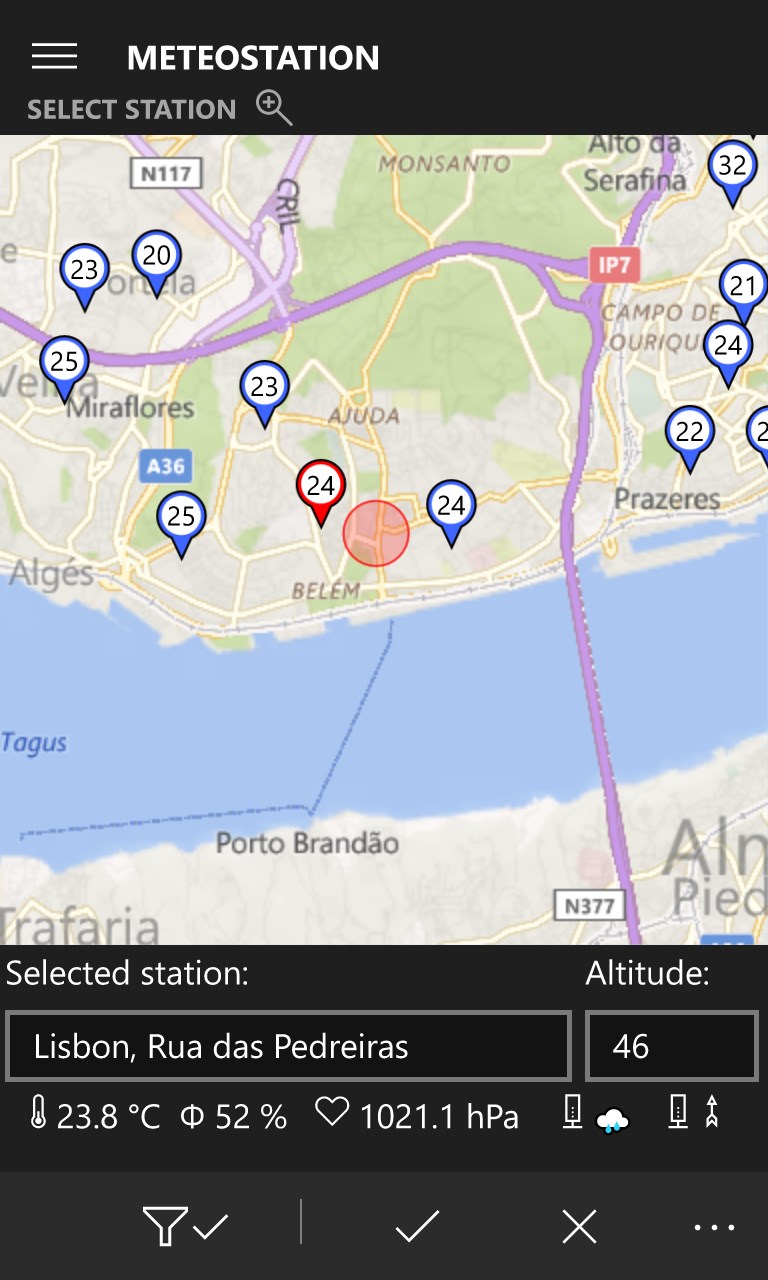
Task: Edit the Selected station name field
Action: pos(288,1046)
